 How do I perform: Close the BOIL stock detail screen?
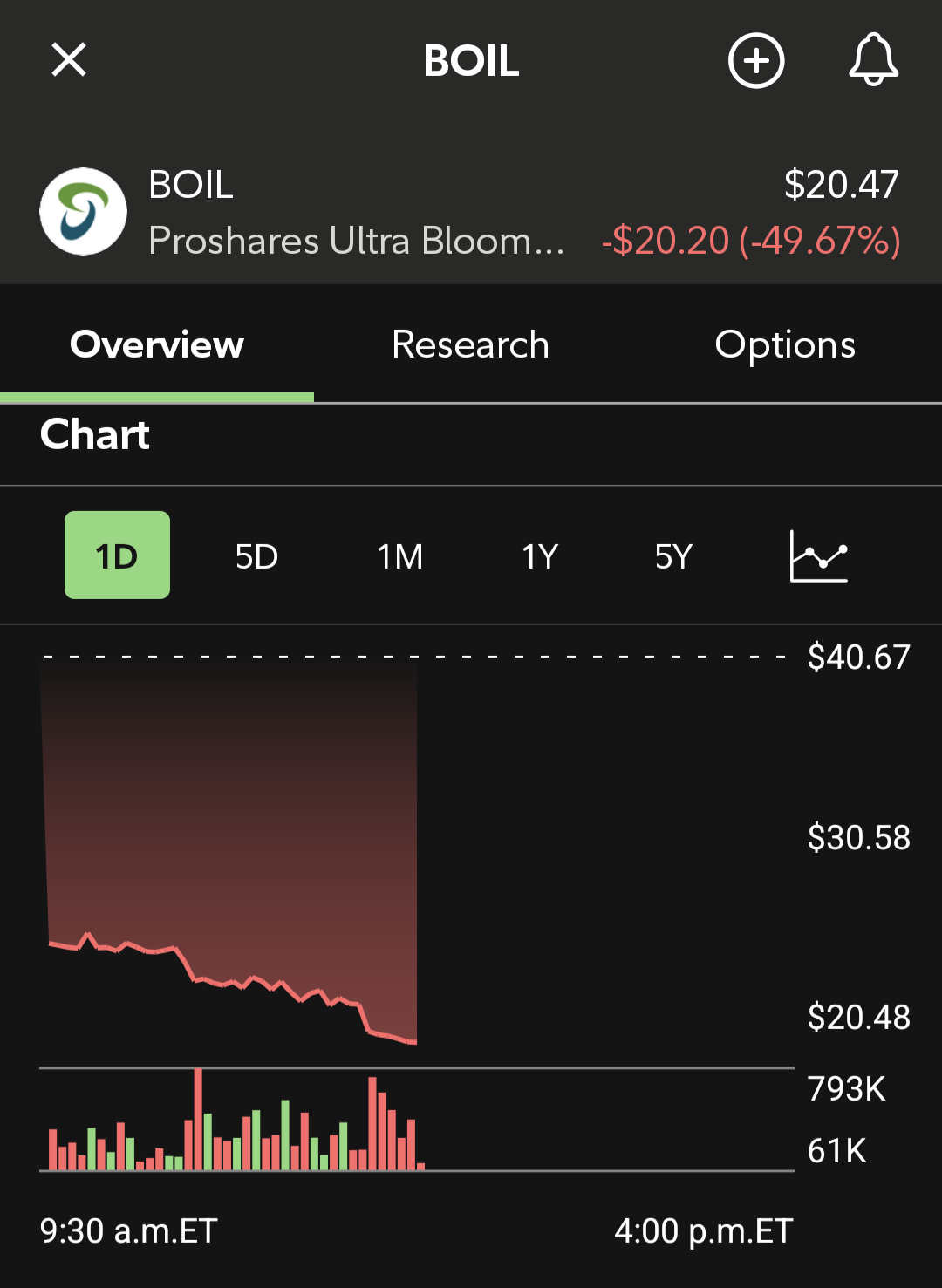tap(69, 60)
